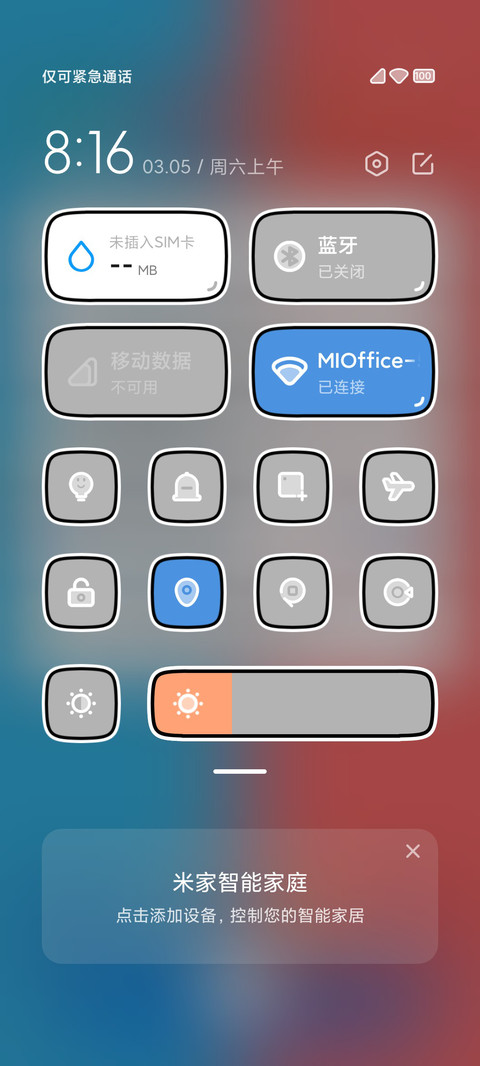
Task: Toggle the MIOffice Wi-Fi tile
Action: [343, 371]
